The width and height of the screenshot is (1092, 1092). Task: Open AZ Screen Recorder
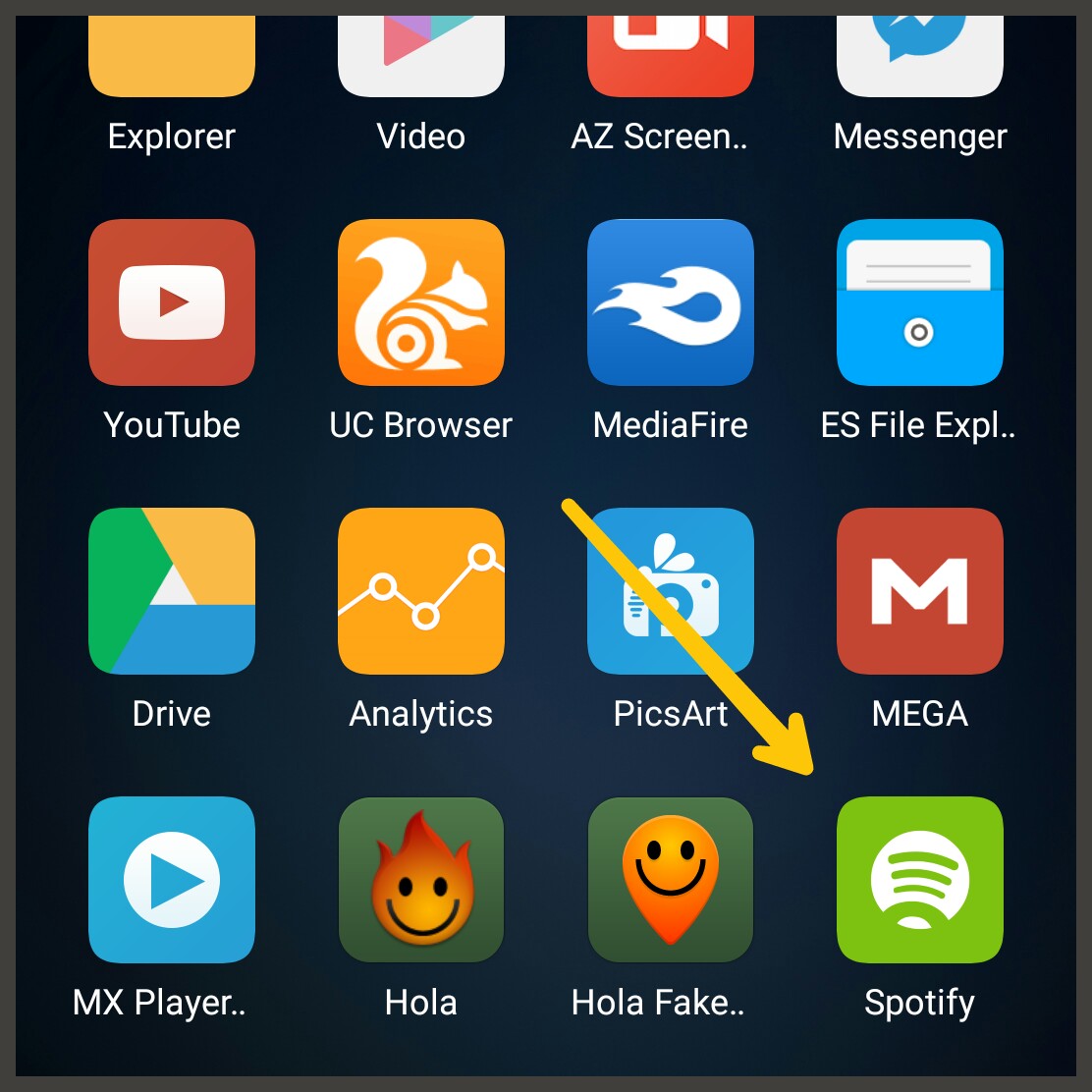pyautogui.click(x=670, y=56)
